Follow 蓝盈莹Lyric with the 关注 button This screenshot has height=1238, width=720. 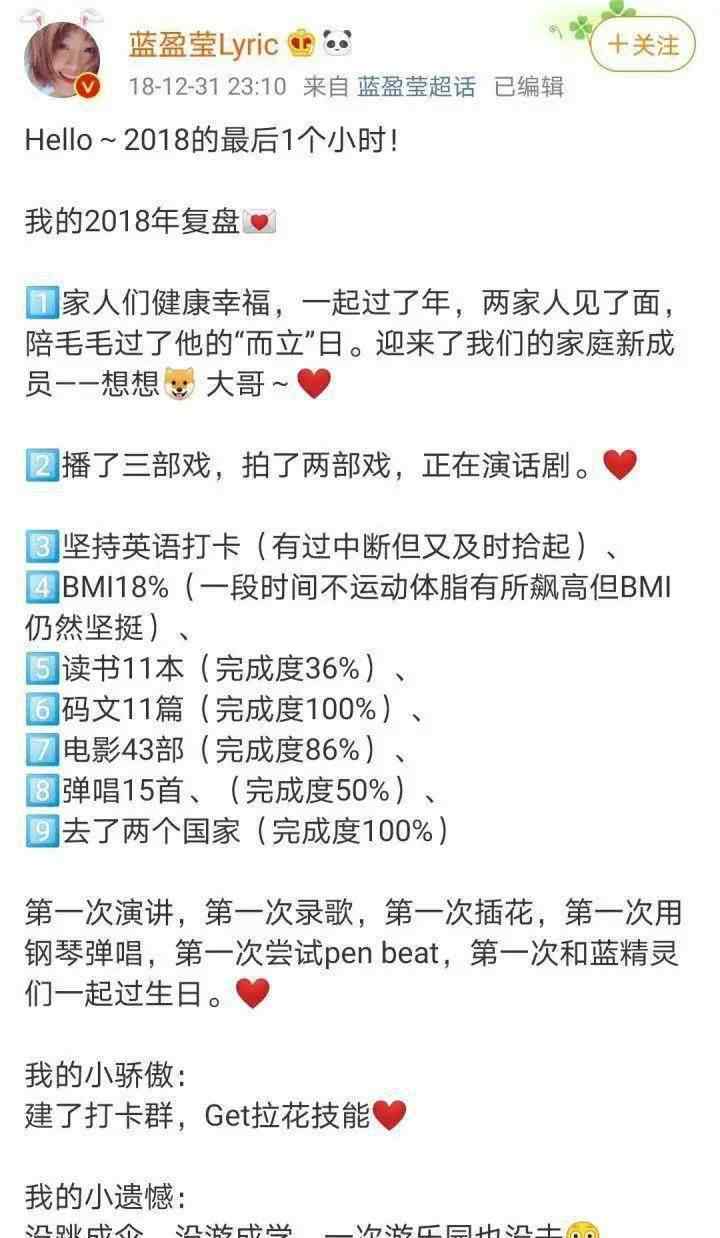pyautogui.click(x=642, y=45)
